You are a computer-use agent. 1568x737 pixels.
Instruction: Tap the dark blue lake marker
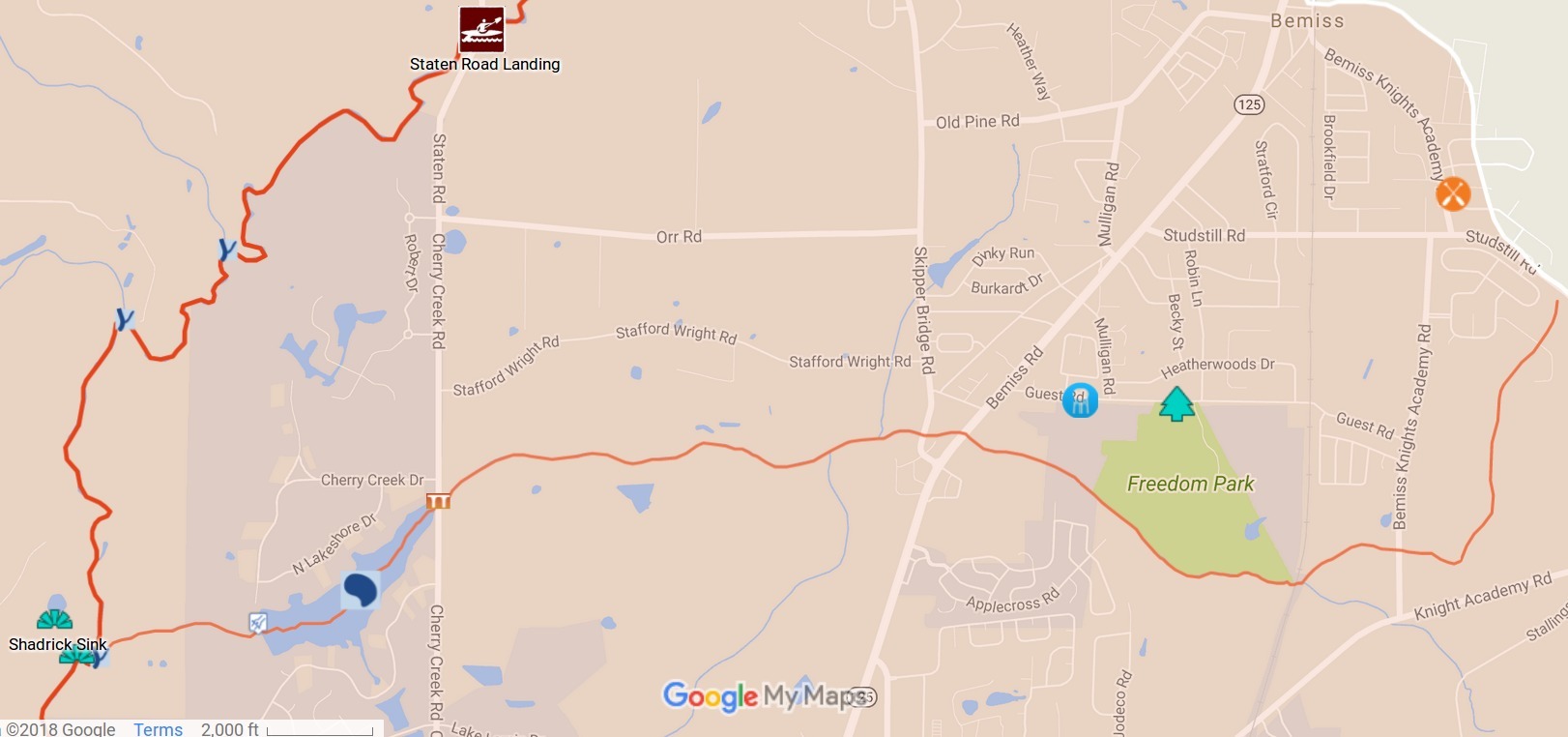tap(361, 589)
